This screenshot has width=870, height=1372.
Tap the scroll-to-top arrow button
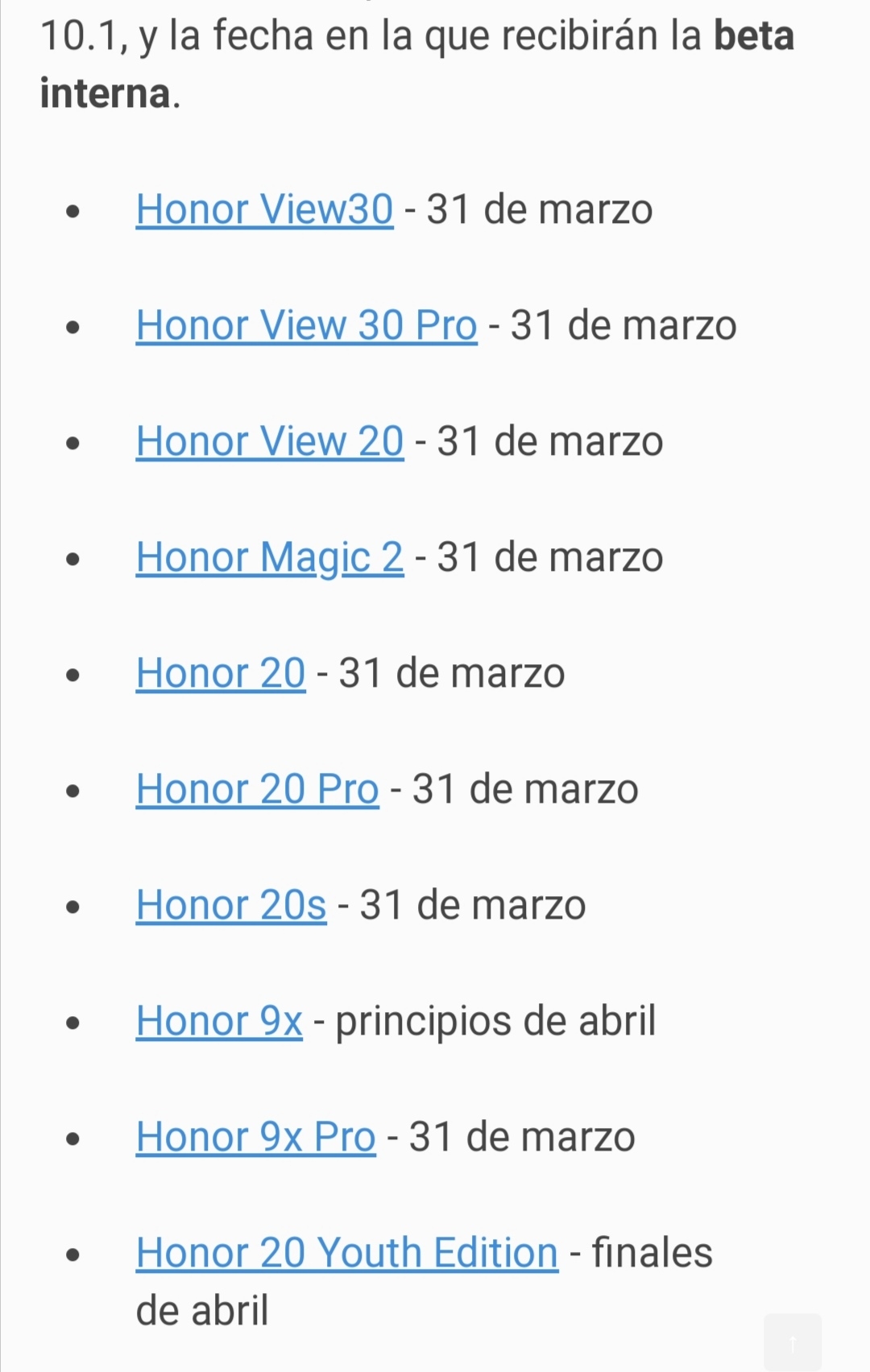click(x=793, y=1341)
